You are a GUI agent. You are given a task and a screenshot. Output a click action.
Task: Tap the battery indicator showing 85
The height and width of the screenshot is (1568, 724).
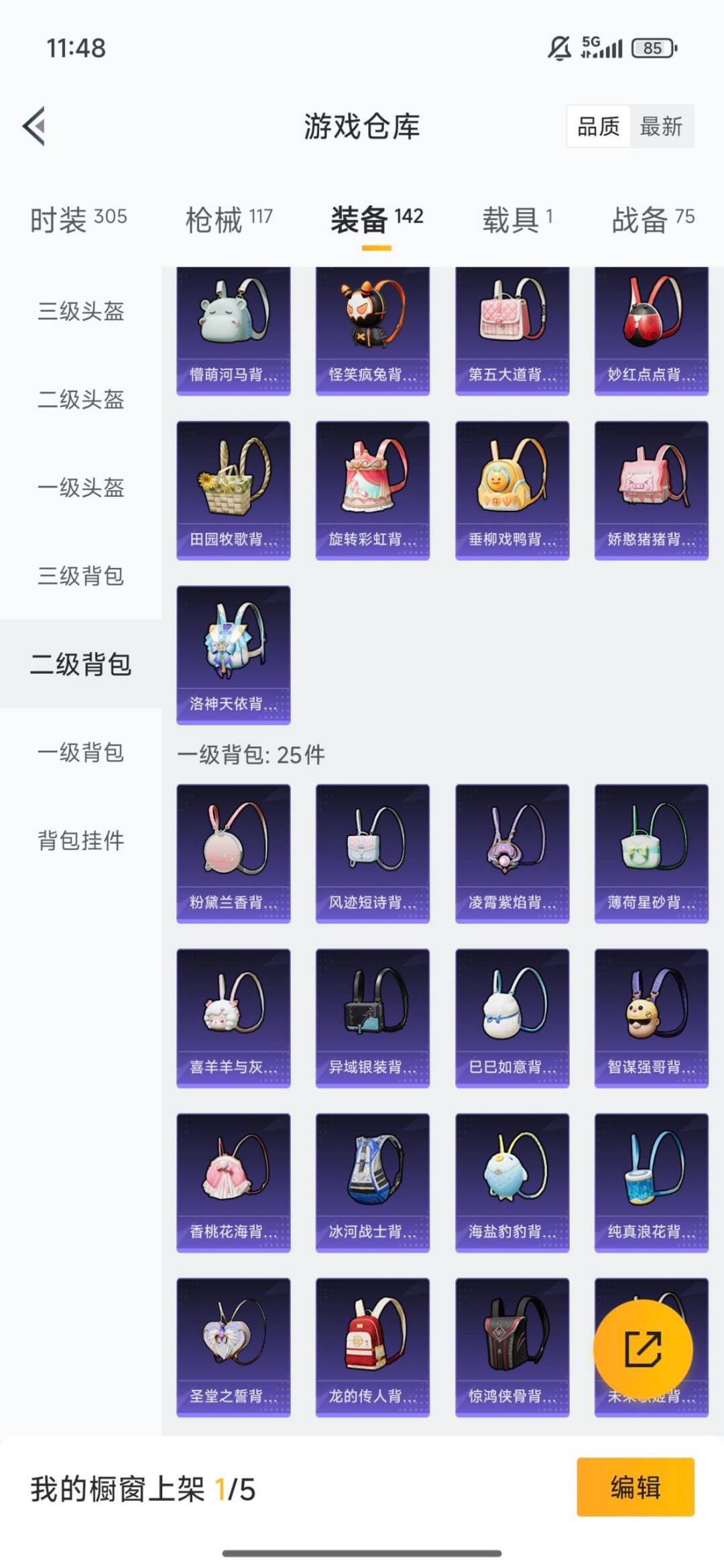(653, 48)
